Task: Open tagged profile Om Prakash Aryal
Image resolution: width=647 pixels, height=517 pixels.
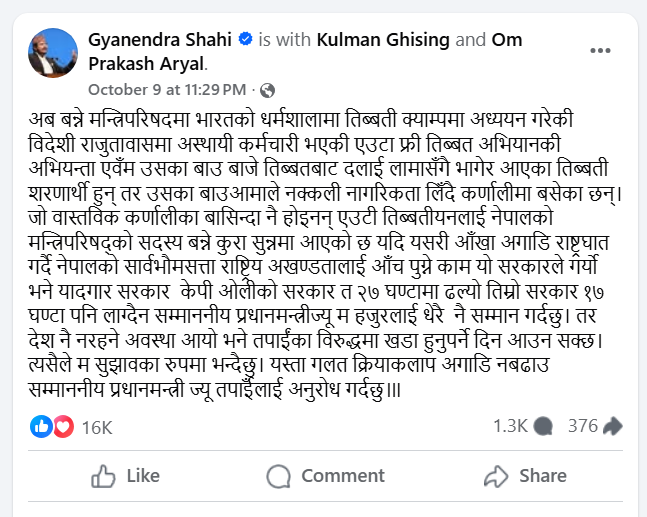Action: (x=146, y=64)
